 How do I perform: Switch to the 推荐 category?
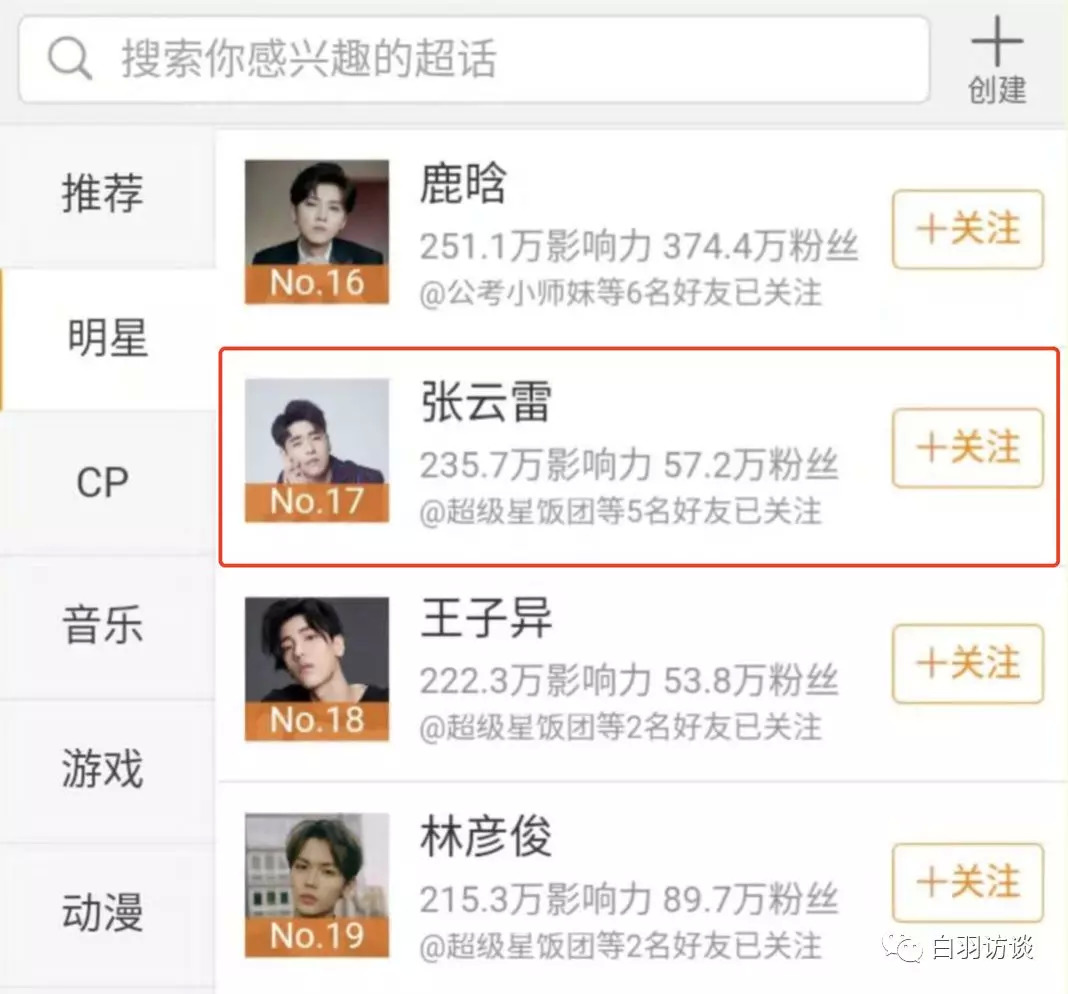[x=104, y=193]
